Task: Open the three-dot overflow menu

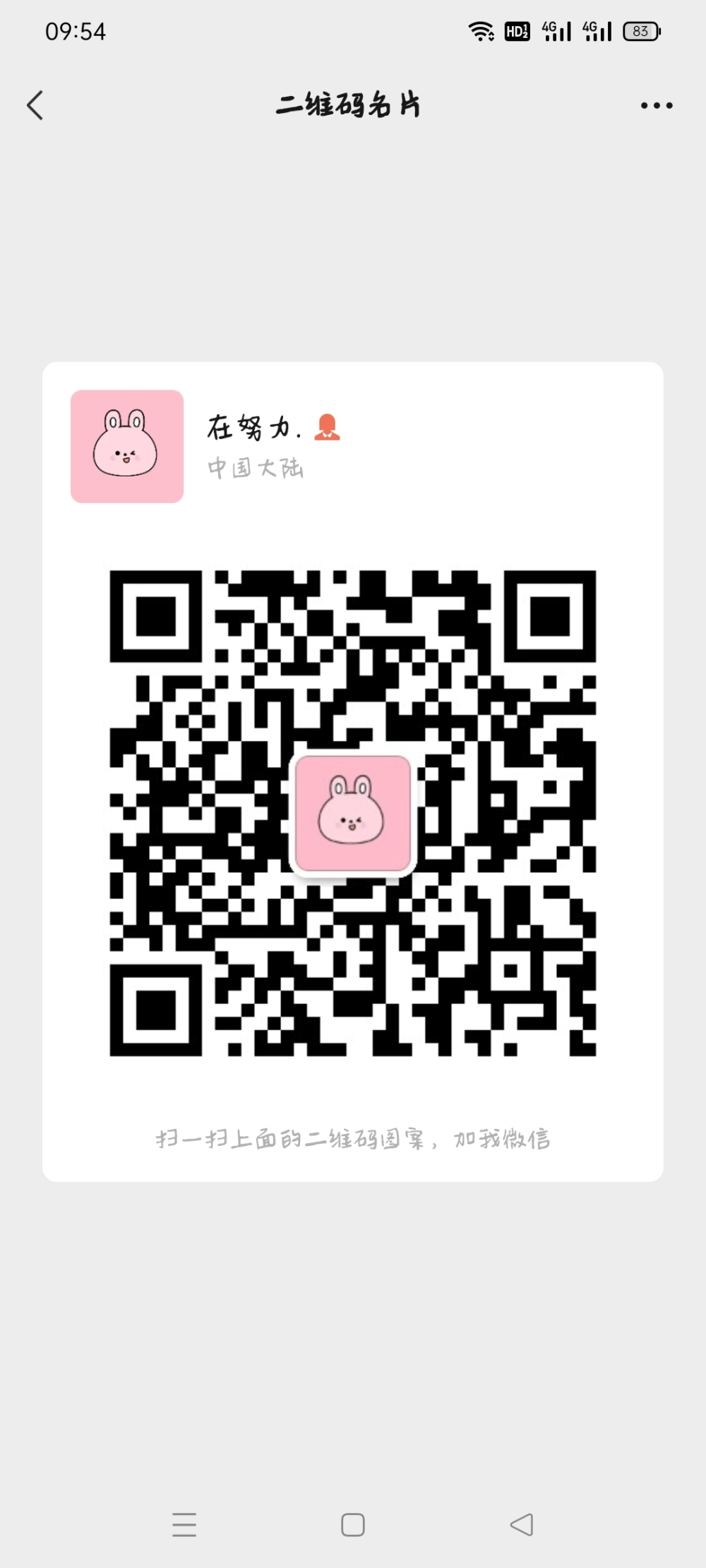Action: pyautogui.click(x=656, y=106)
